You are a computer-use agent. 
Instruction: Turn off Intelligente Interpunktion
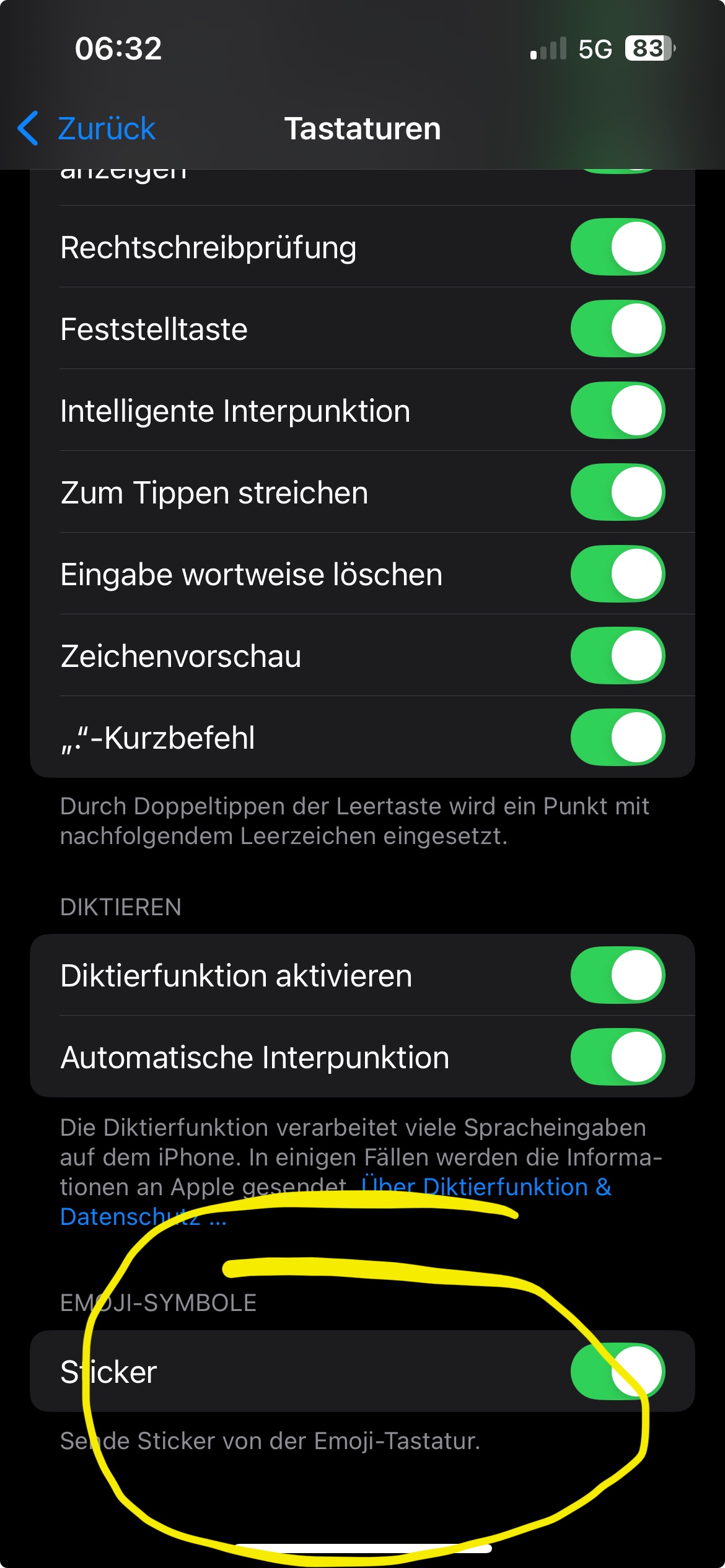point(617,410)
